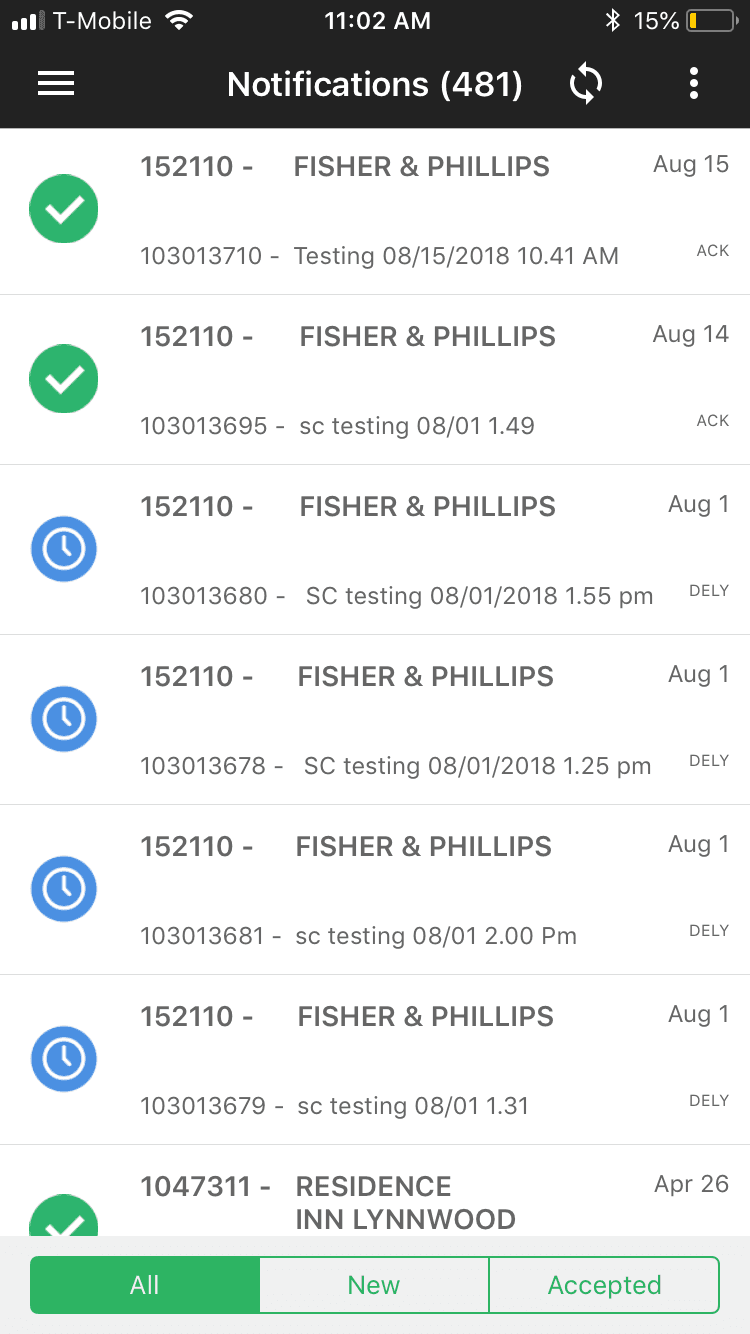Open the hamburger navigation menu
750x1334 pixels.
56,84
